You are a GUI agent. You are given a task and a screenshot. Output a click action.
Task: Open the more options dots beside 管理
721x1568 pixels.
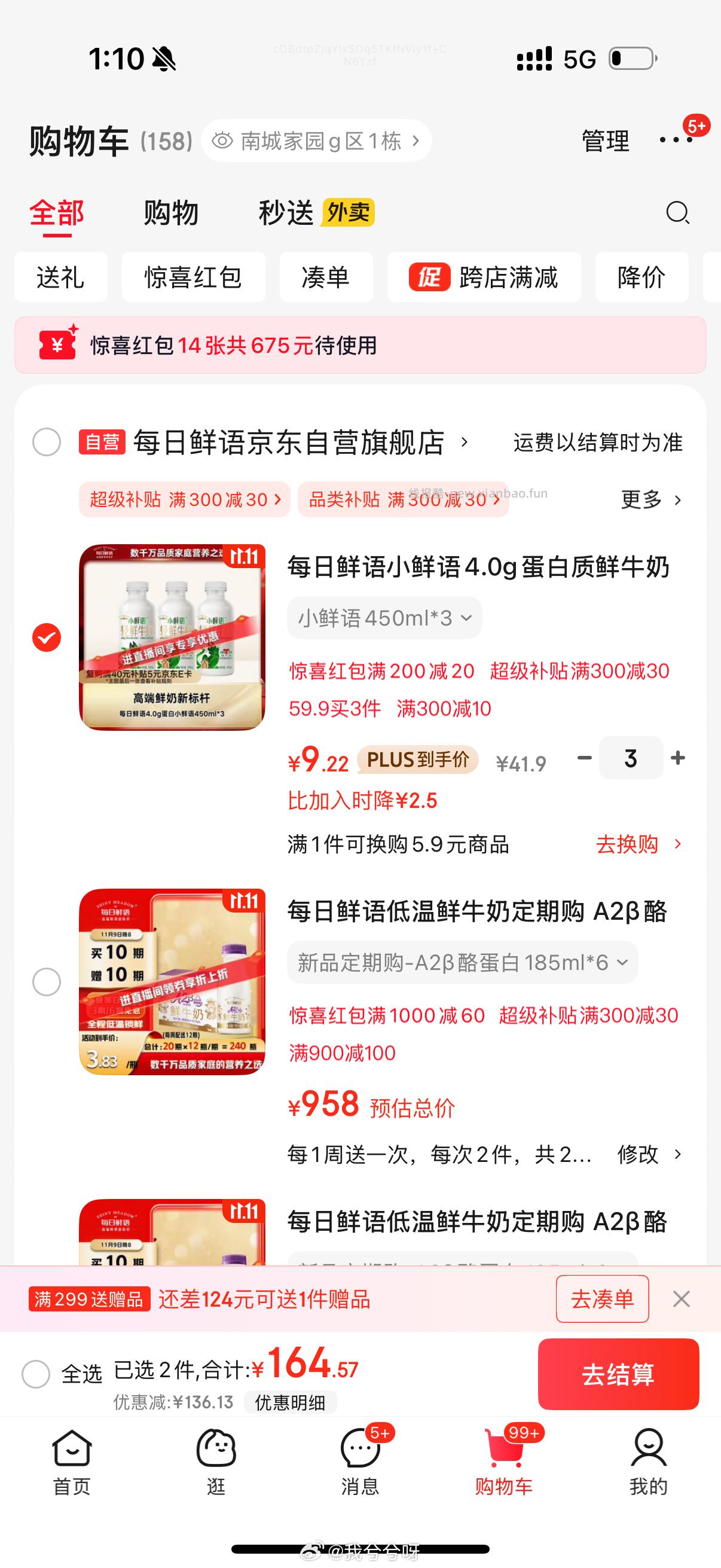tap(676, 140)
